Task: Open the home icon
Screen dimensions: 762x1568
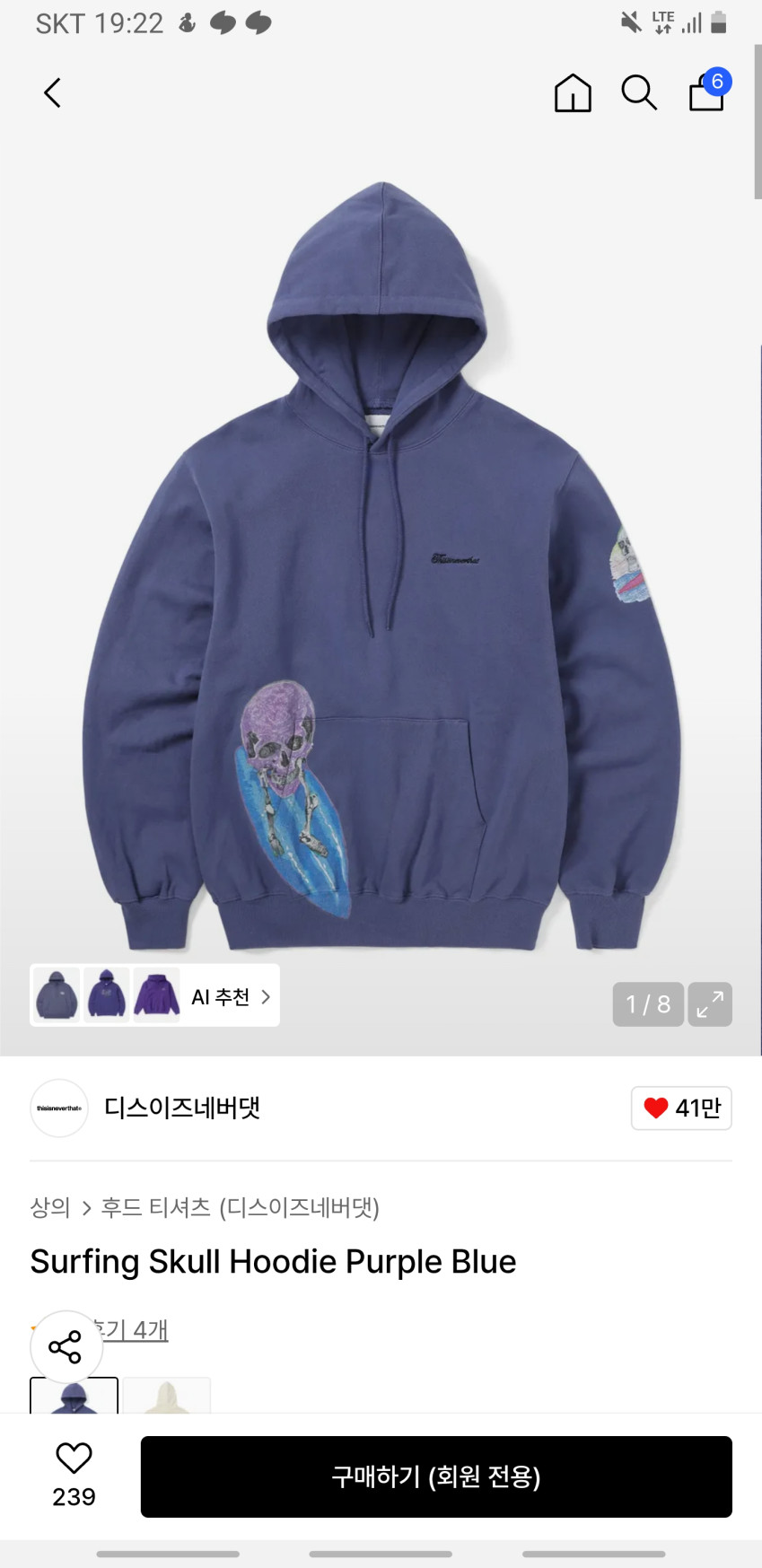Action: coord(573,92)
